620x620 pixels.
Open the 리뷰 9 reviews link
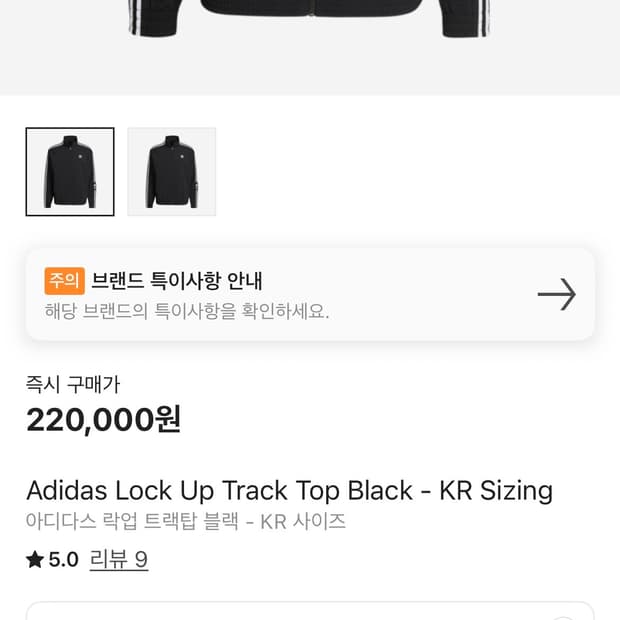(x=119, y=559)
